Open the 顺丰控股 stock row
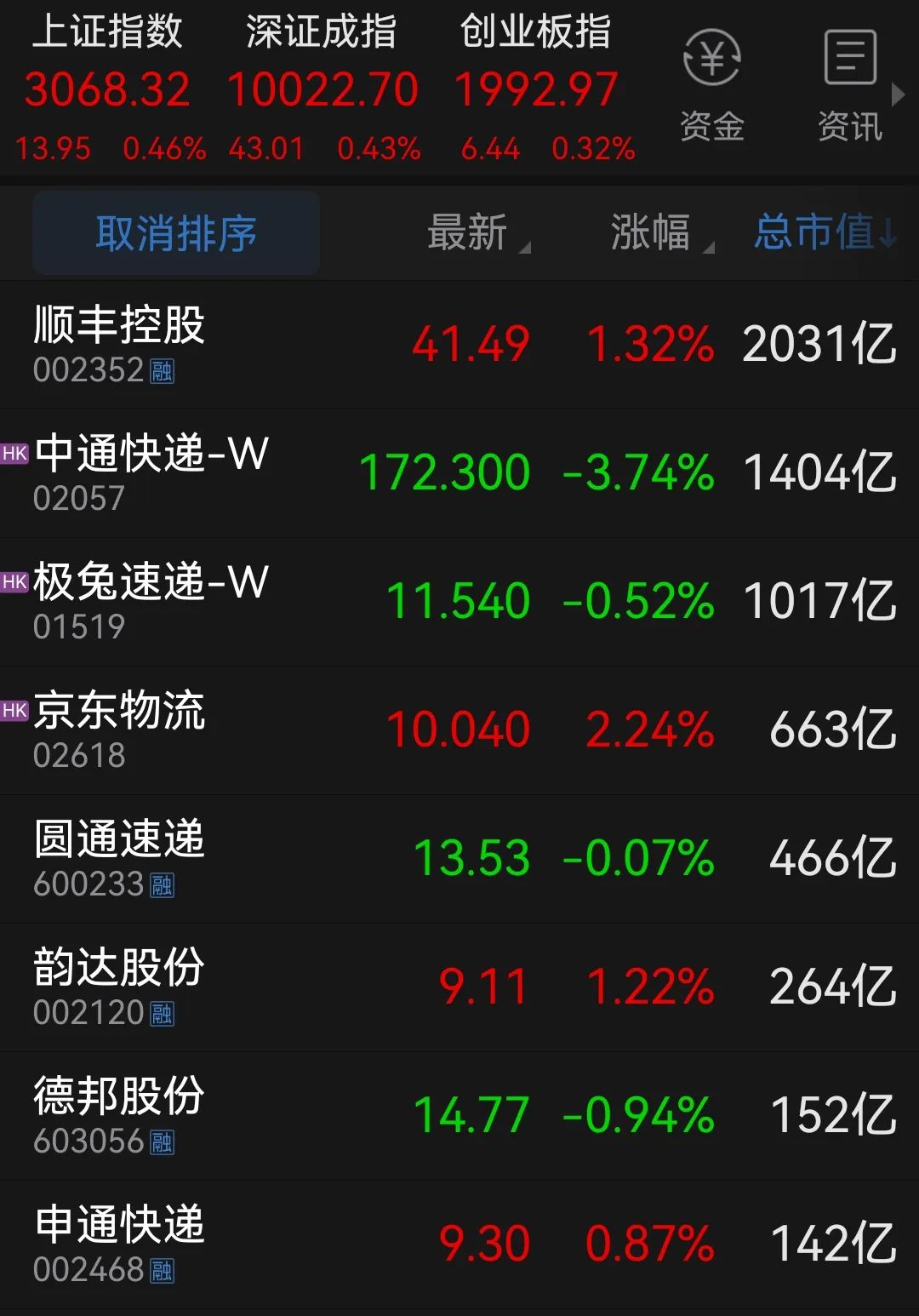 (459, 345)
